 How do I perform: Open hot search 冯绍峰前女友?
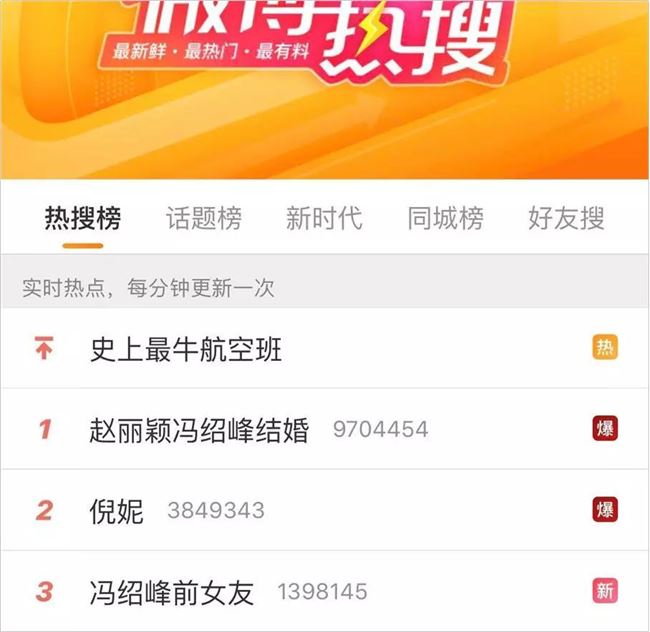[172, 592]
